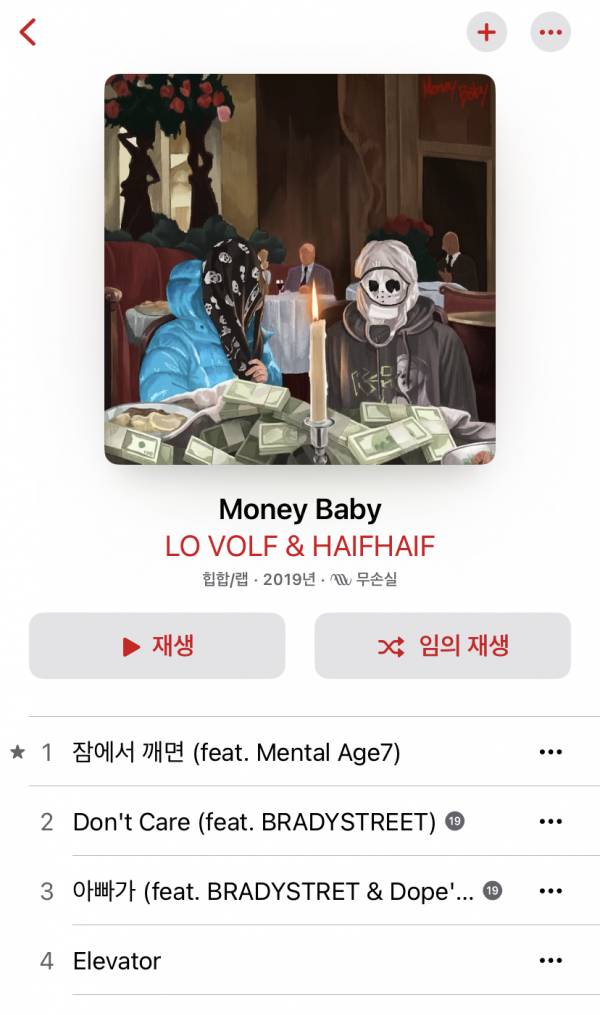
Task: Start 임의 재생 shuffle playback
Action: (x=442, y=646)
